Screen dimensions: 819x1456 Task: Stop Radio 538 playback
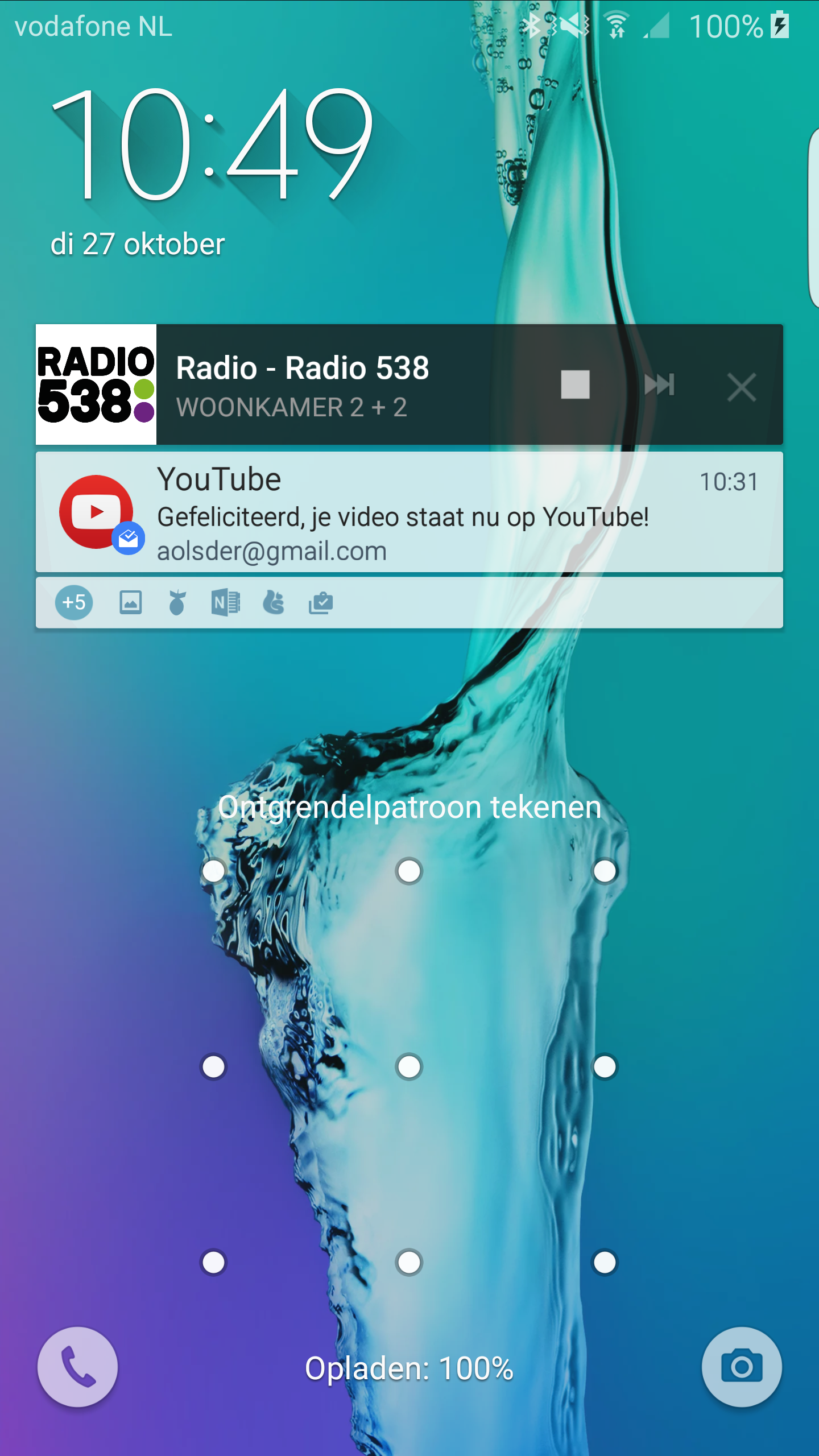pyautogui.click(x=575, y=384)
